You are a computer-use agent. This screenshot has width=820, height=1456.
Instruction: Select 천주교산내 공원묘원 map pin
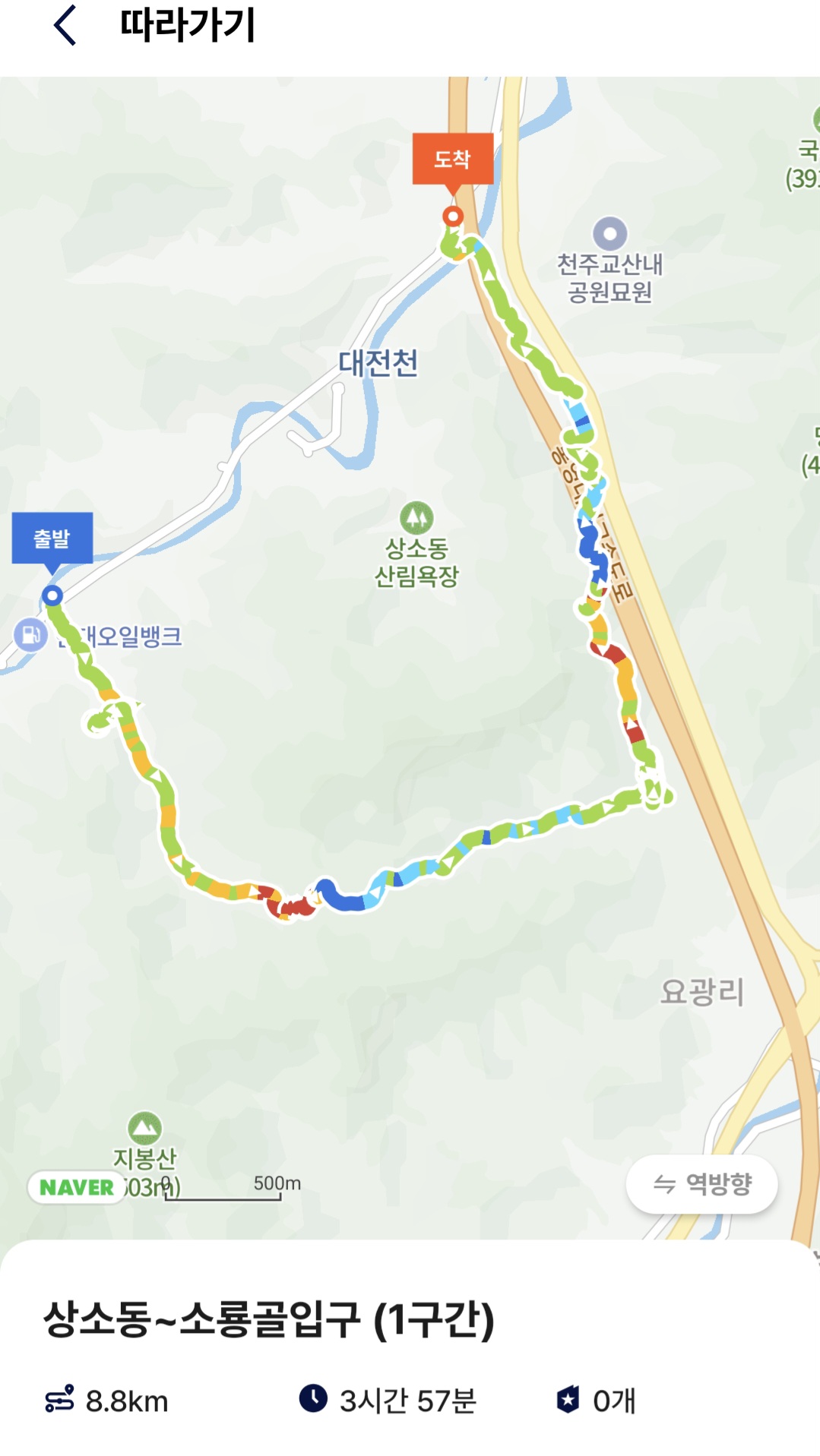(609, 235)
